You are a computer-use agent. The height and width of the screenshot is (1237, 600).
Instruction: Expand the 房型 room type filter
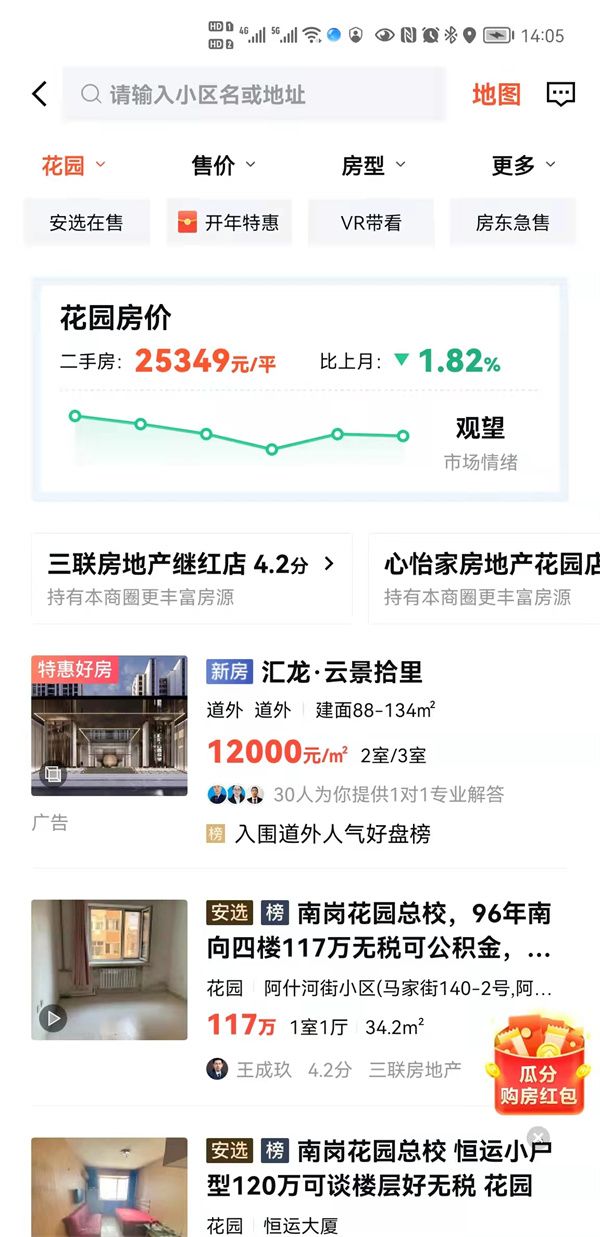(373, 166)
